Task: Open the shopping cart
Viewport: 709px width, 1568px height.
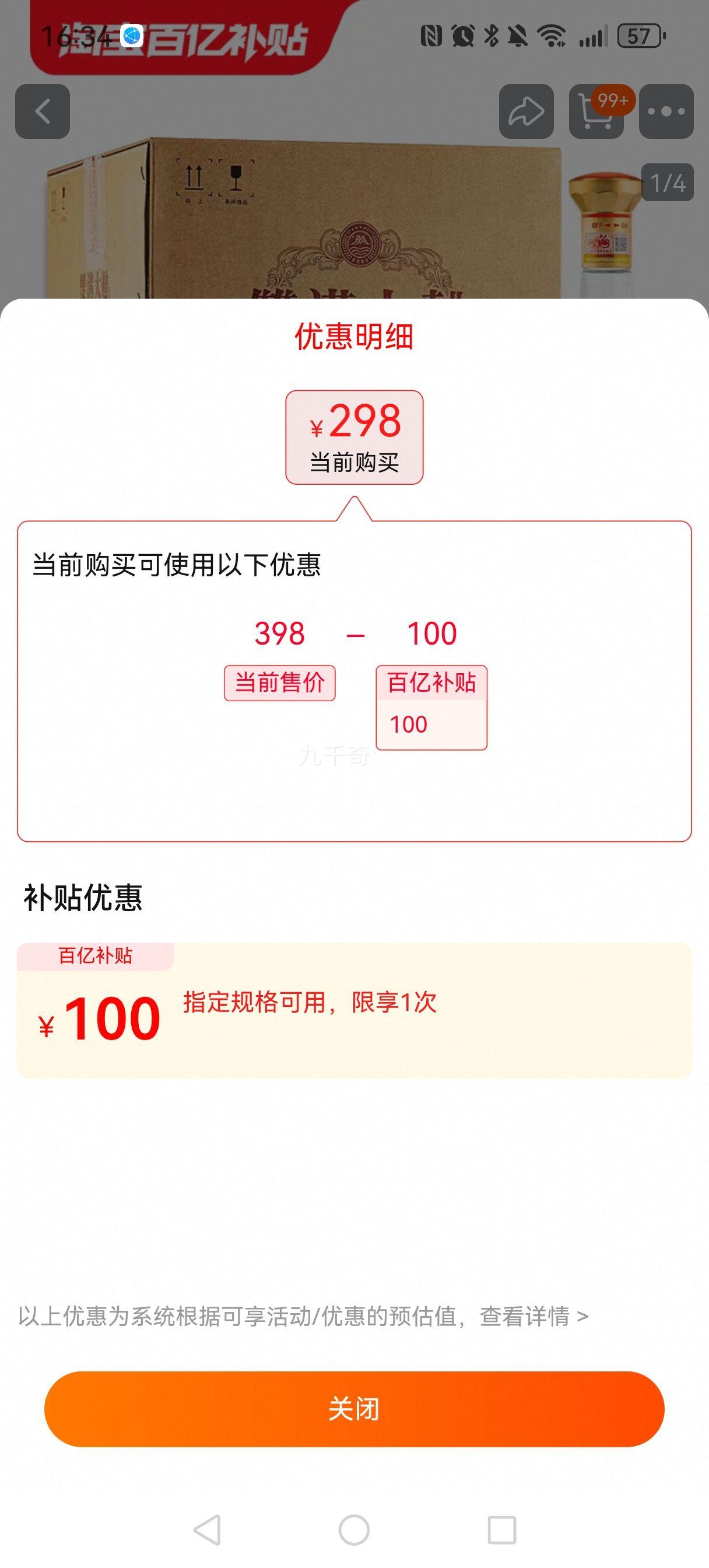Action: coord(596,112)
